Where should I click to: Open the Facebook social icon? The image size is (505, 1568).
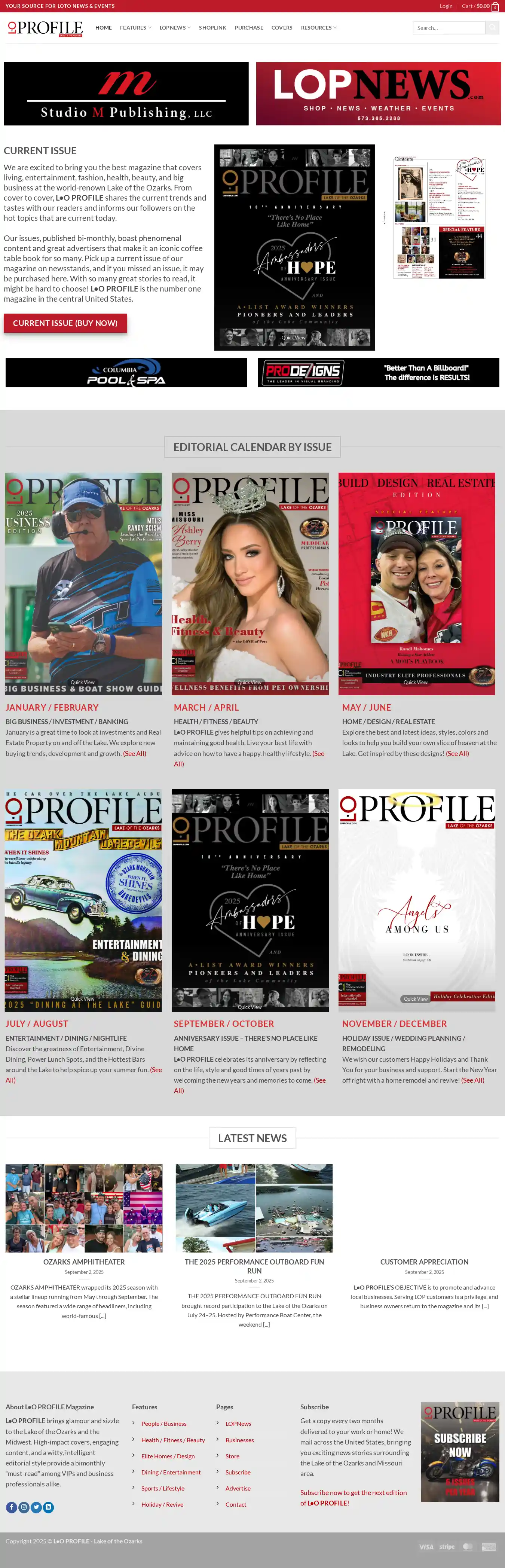pos(11,1507)
